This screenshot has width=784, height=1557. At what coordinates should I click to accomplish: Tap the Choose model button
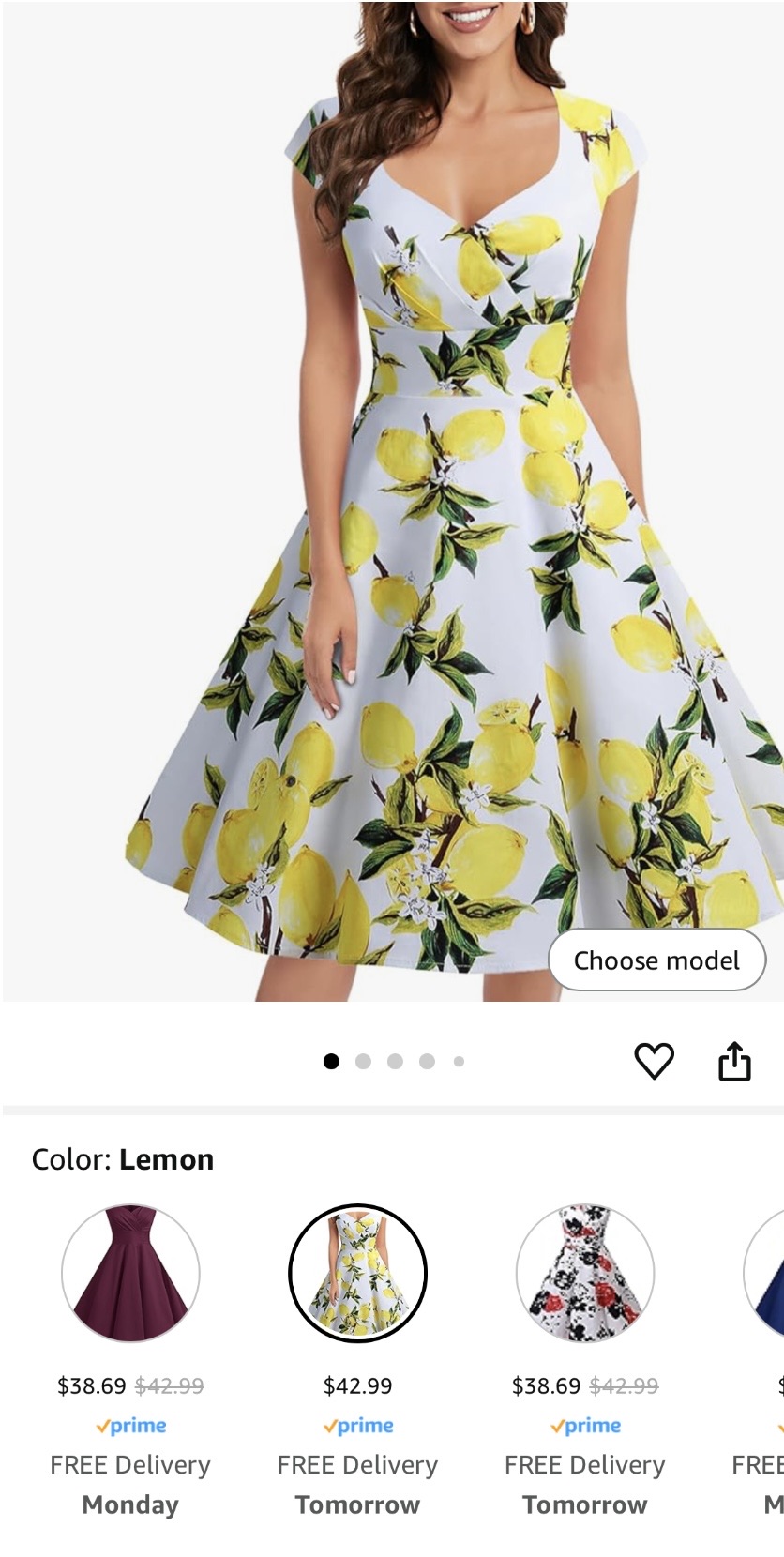(656, 960)
